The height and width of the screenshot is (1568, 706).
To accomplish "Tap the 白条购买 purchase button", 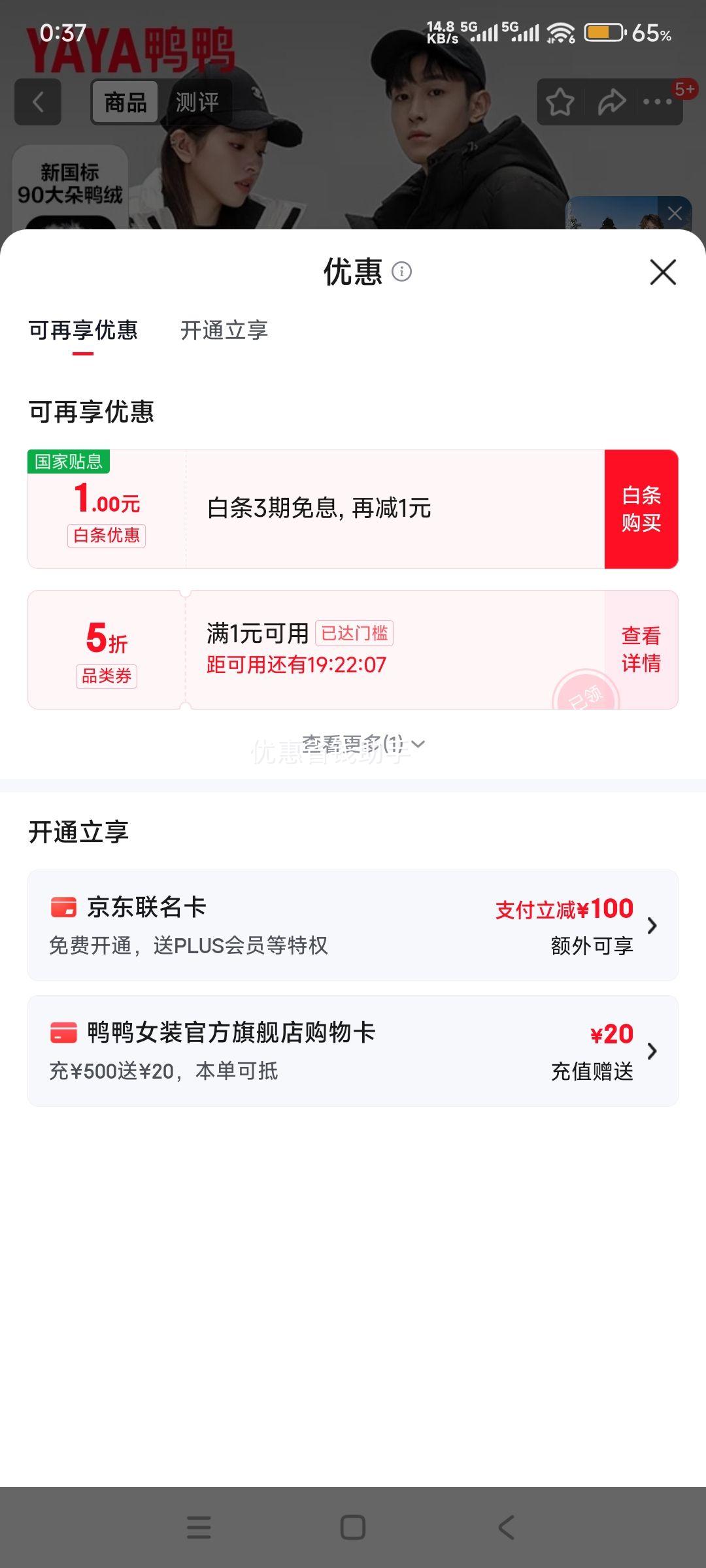I will 641,508.
